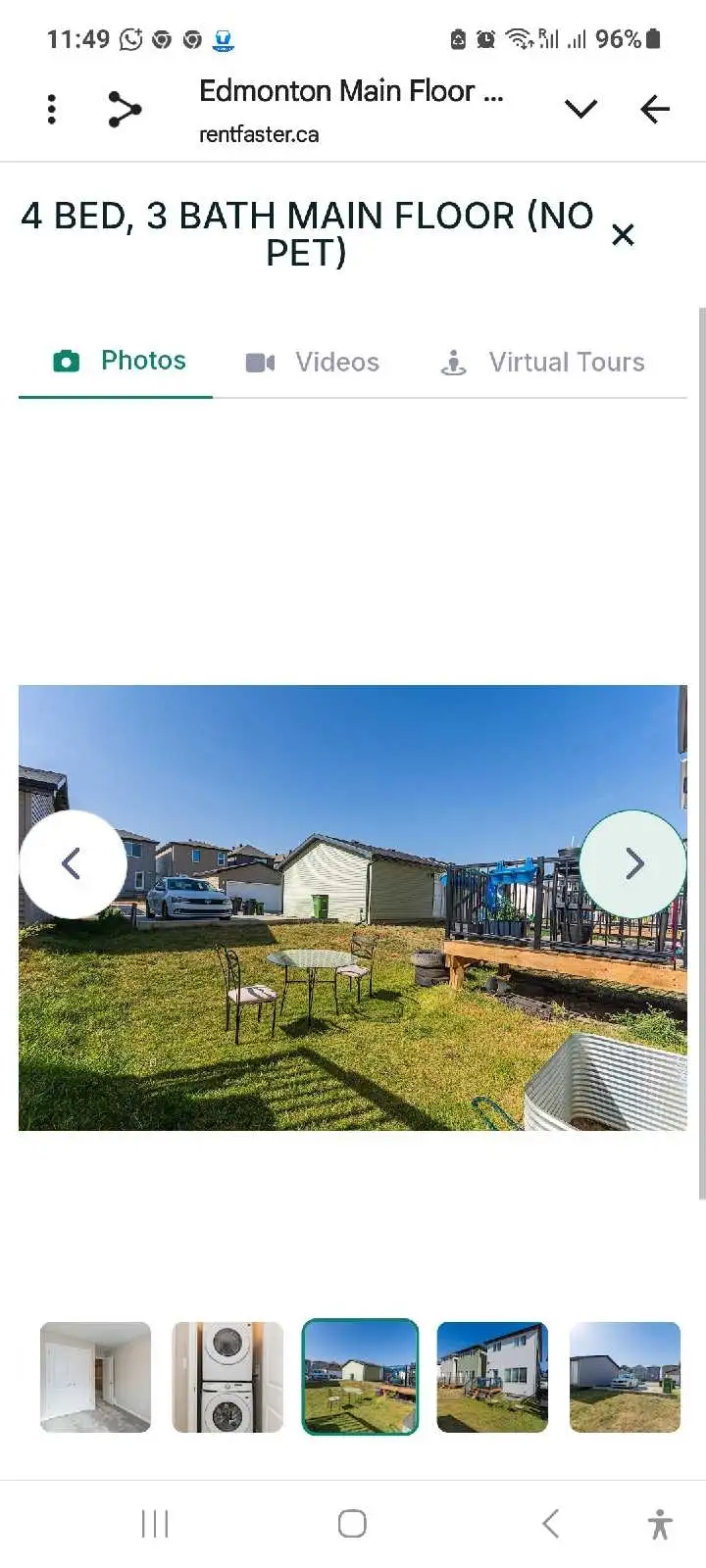The width and height of the screenshot is (706, 1568).
Task: Show the next photo
Action: pos(633,863)
